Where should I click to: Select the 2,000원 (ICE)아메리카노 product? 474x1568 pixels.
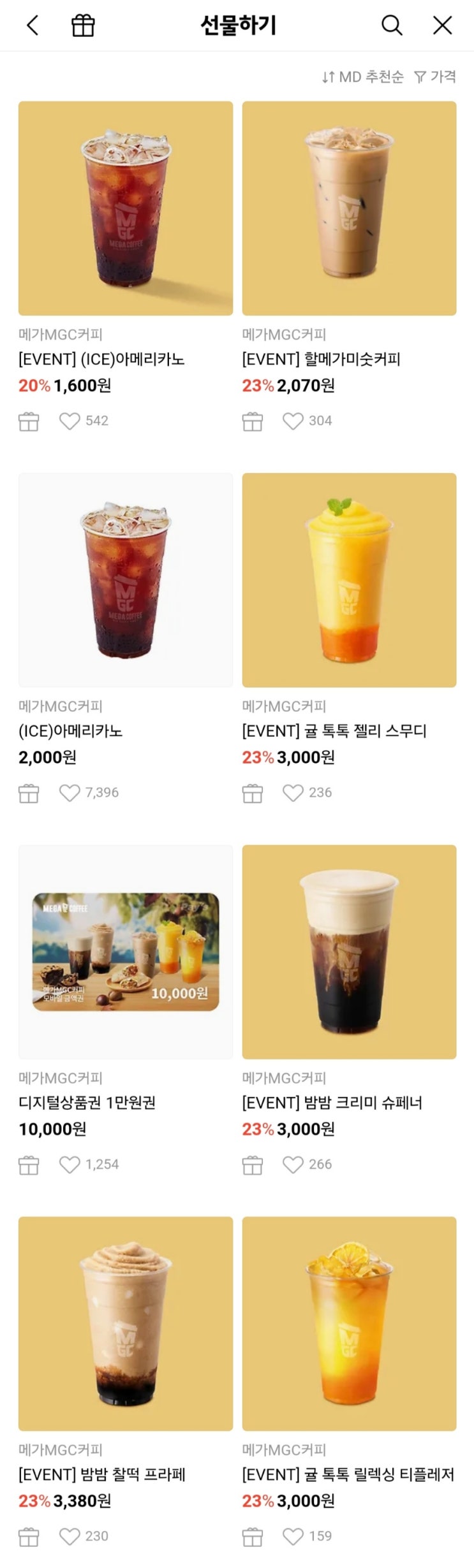point(126,580)
